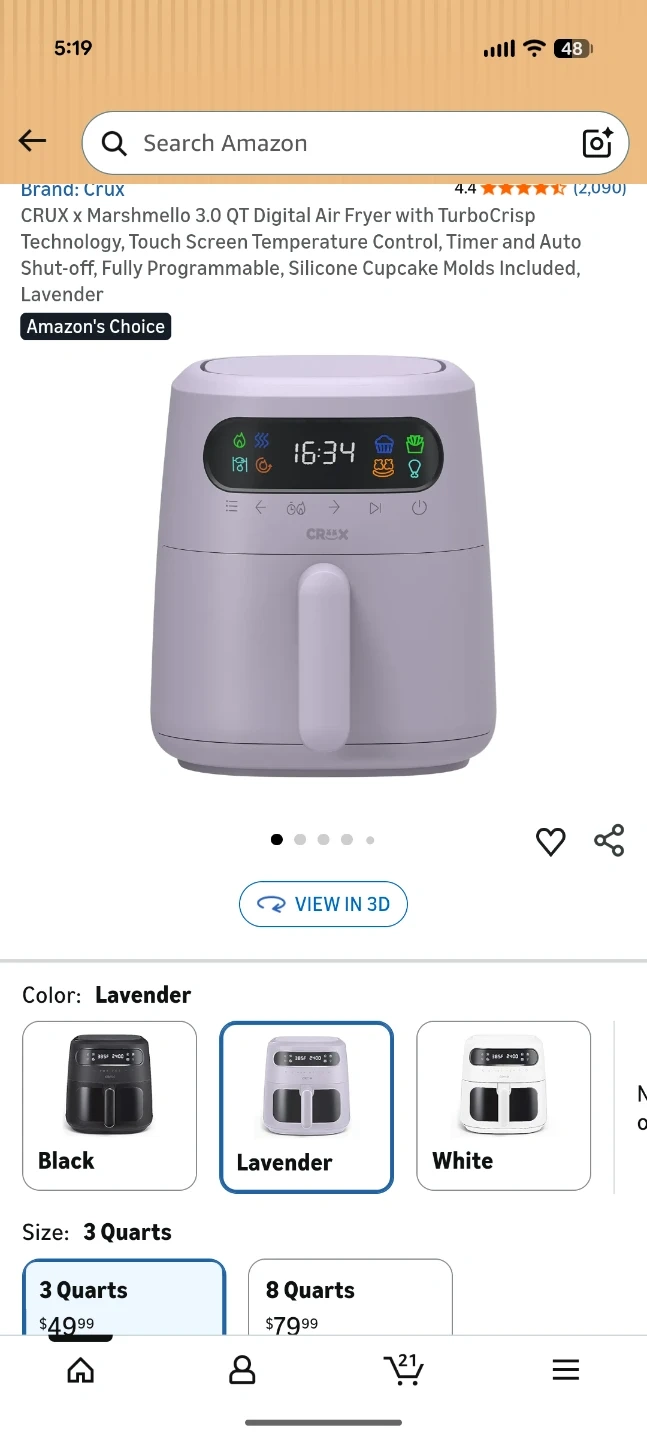
Task: Choose the White color option
Action: tap(503, 1105)
